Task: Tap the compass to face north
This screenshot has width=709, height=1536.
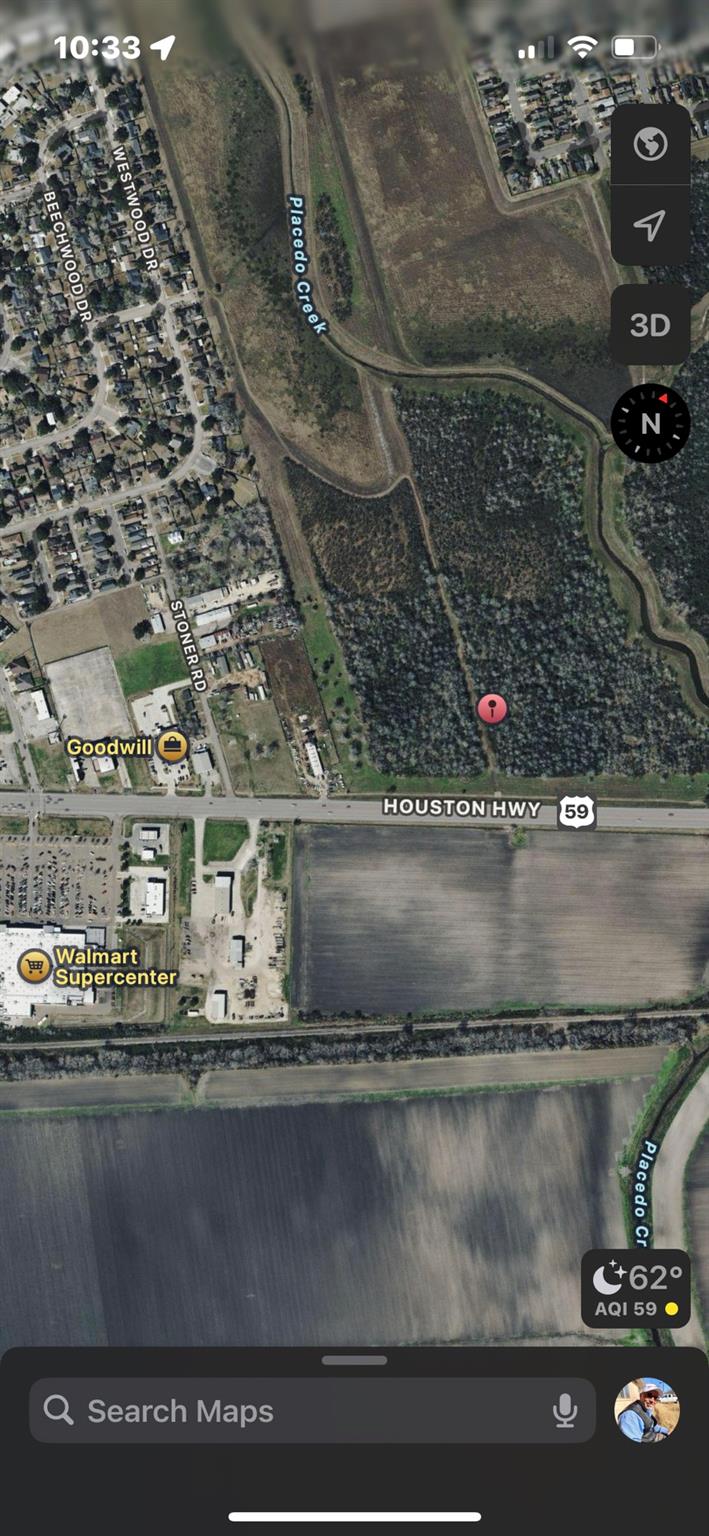Action: point(650,423)
